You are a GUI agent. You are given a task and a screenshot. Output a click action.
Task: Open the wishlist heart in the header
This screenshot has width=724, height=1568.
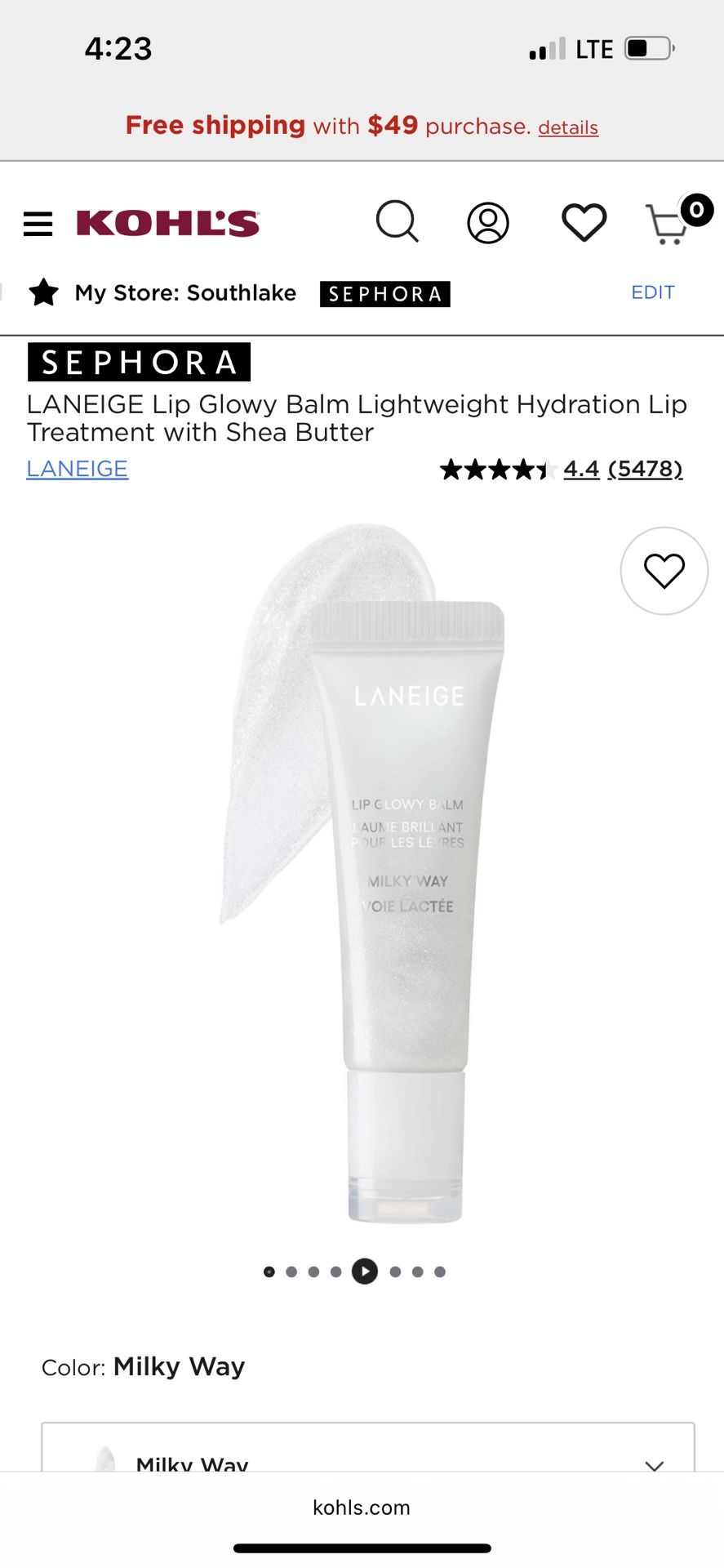click(x=583, y=221)
